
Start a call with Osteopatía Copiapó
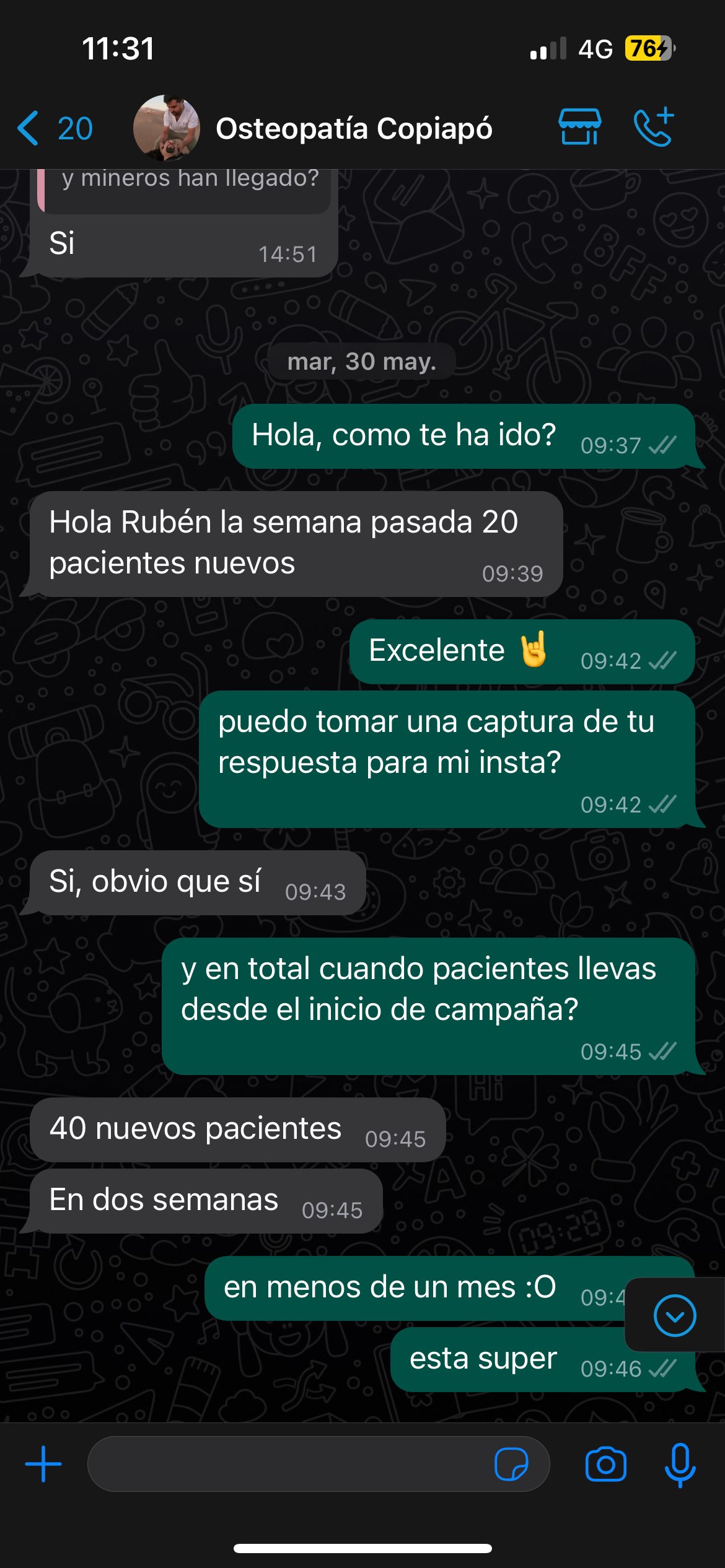click(654, 127)
